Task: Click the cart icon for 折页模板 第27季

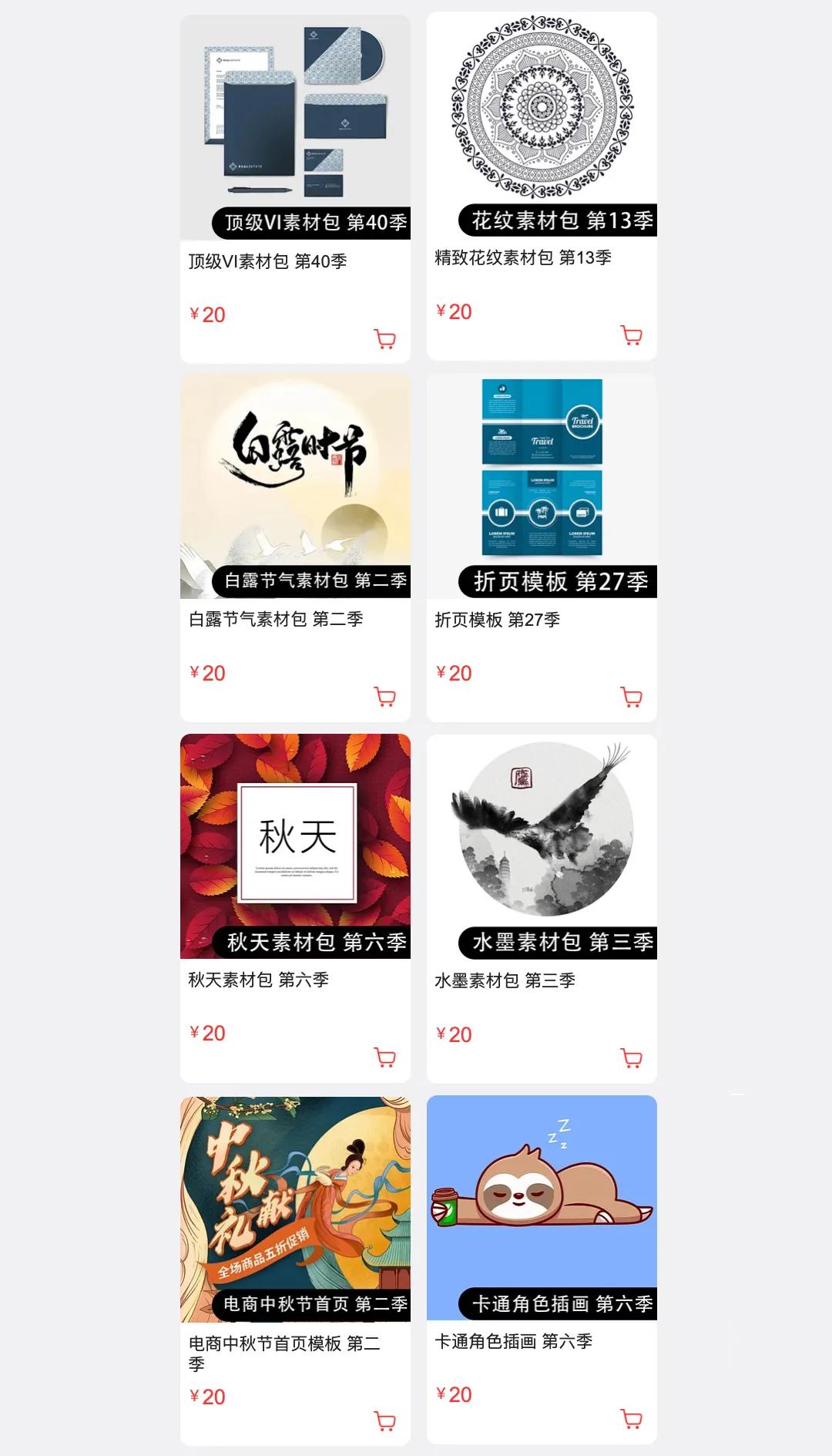Action: click(x=632, y=694)
